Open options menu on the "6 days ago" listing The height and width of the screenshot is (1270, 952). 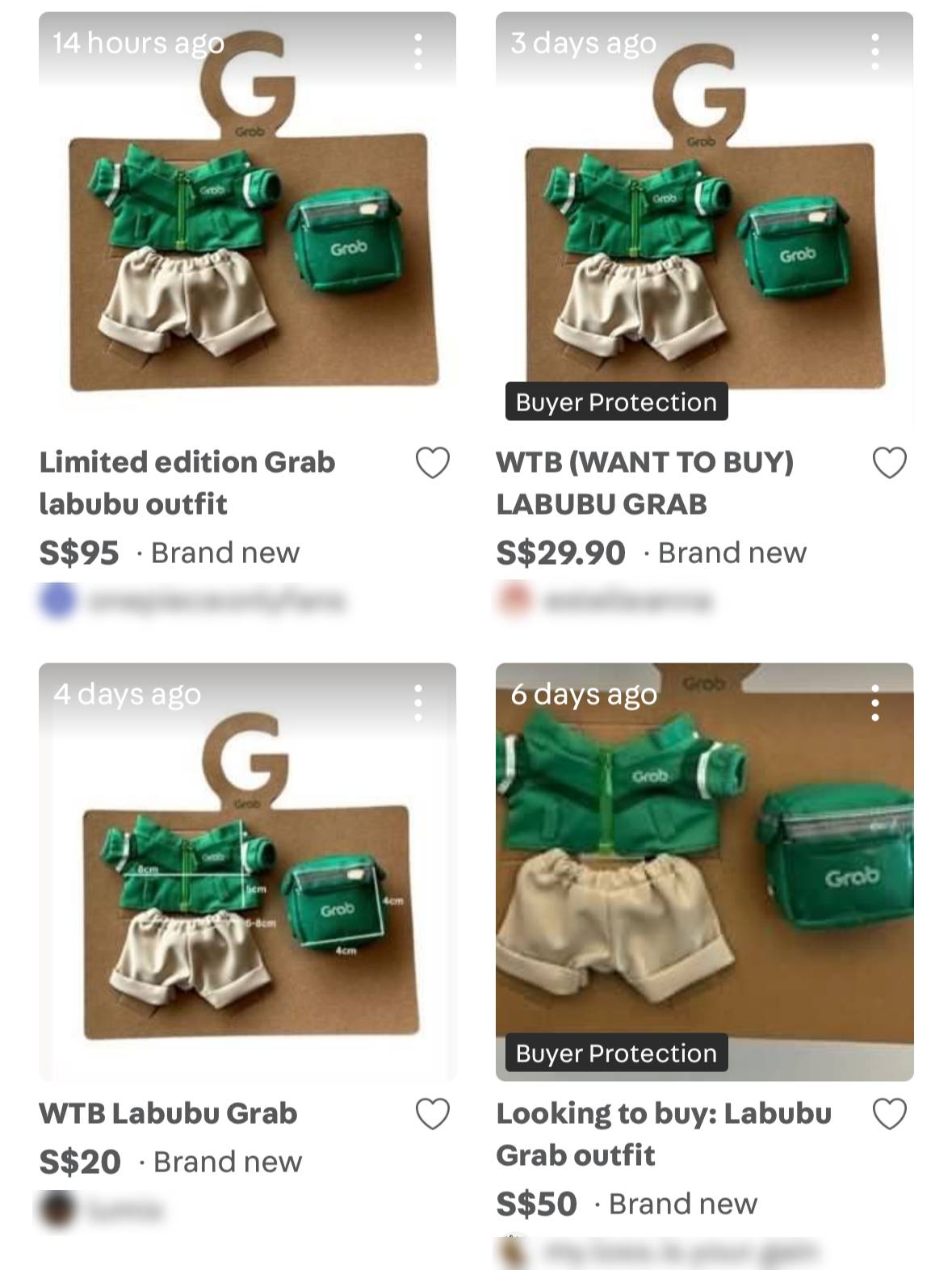coord(874,701)
